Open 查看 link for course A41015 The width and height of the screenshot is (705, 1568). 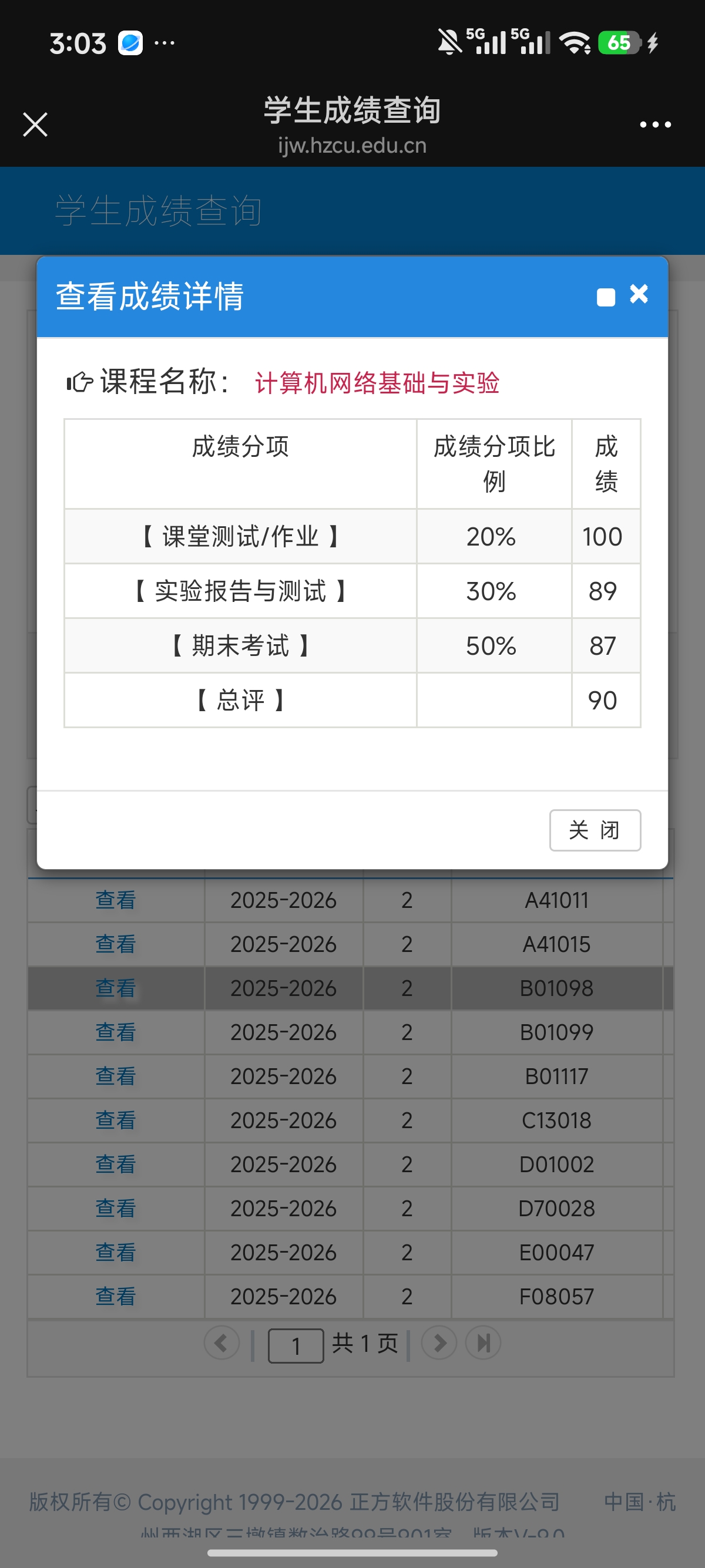pos(116,944)
